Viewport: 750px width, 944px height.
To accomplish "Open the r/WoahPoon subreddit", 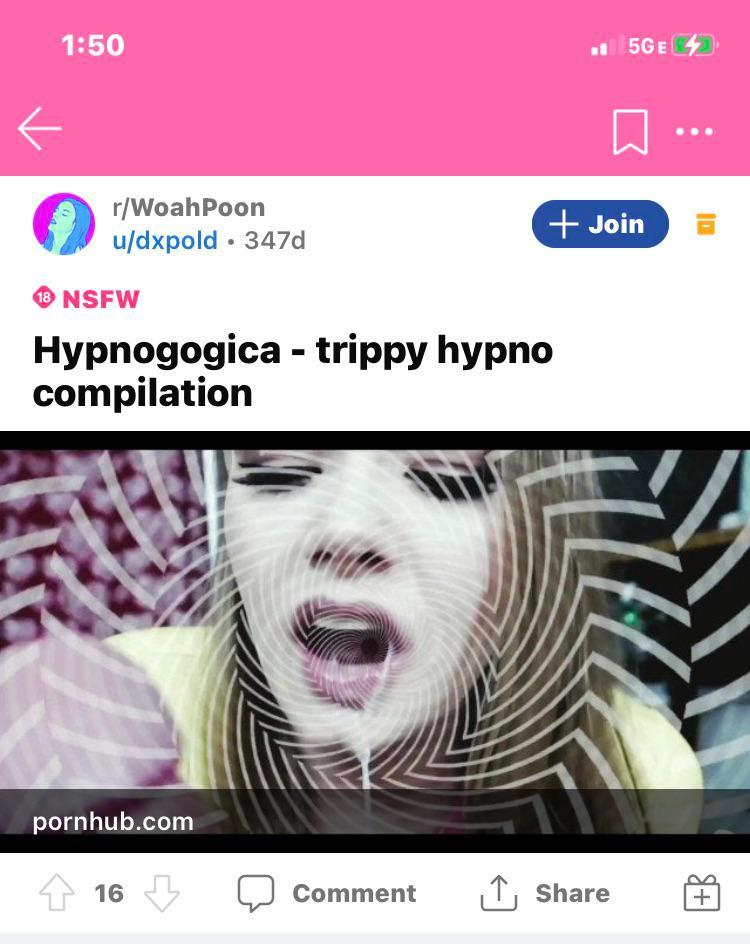I will (x=188, y=208).
